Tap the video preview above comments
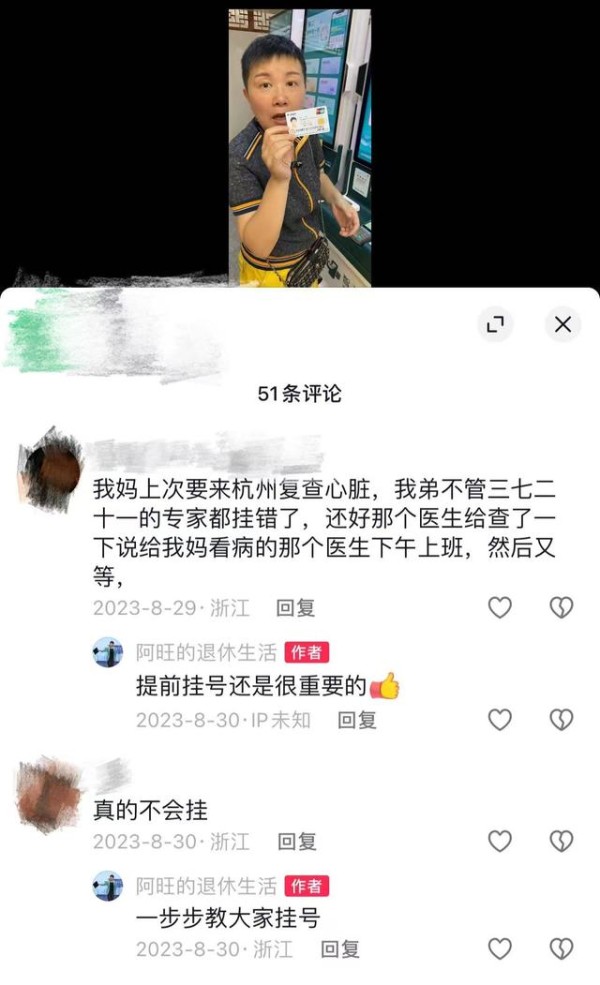This screenshot has width=600, height=985. tap(299, 148)
